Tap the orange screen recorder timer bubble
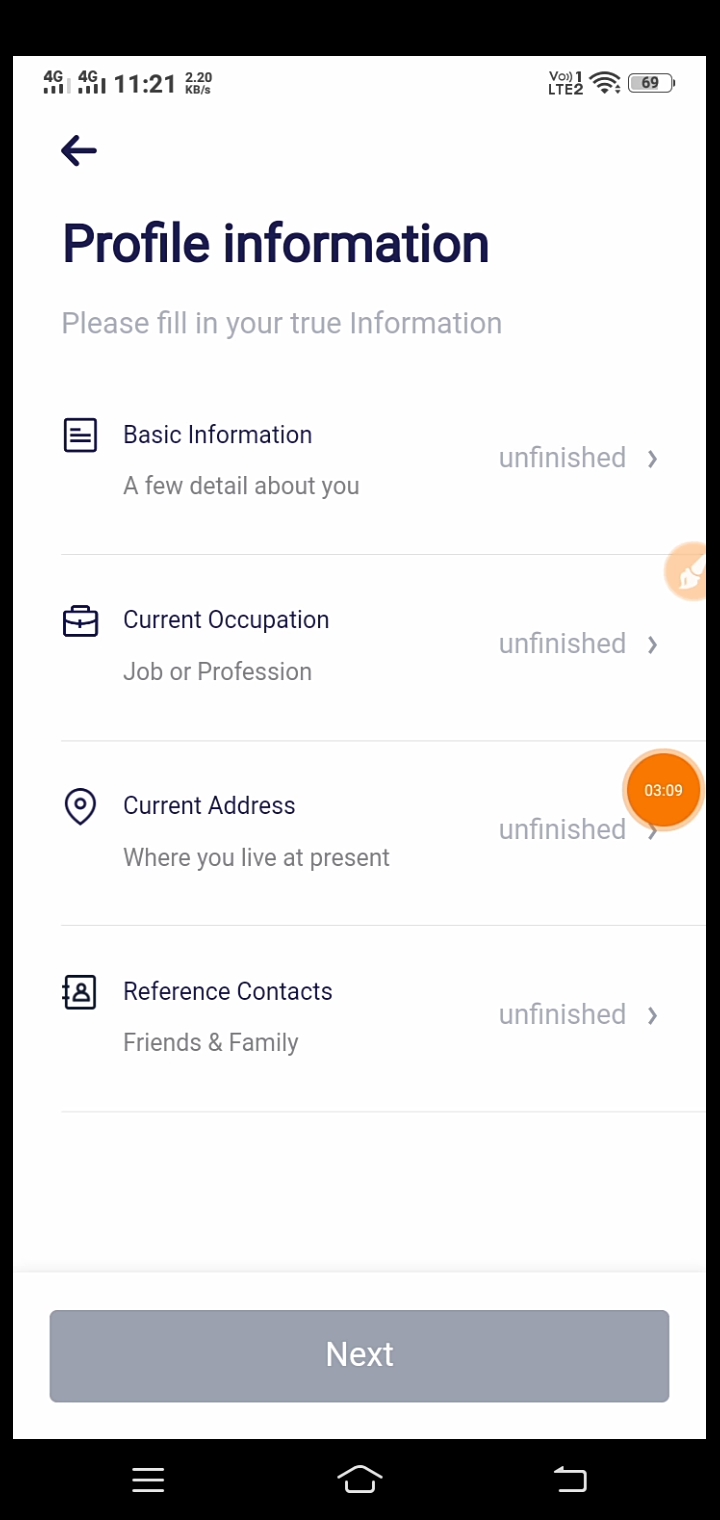The width and height of the screenshot is (720, 1520). 663,790
